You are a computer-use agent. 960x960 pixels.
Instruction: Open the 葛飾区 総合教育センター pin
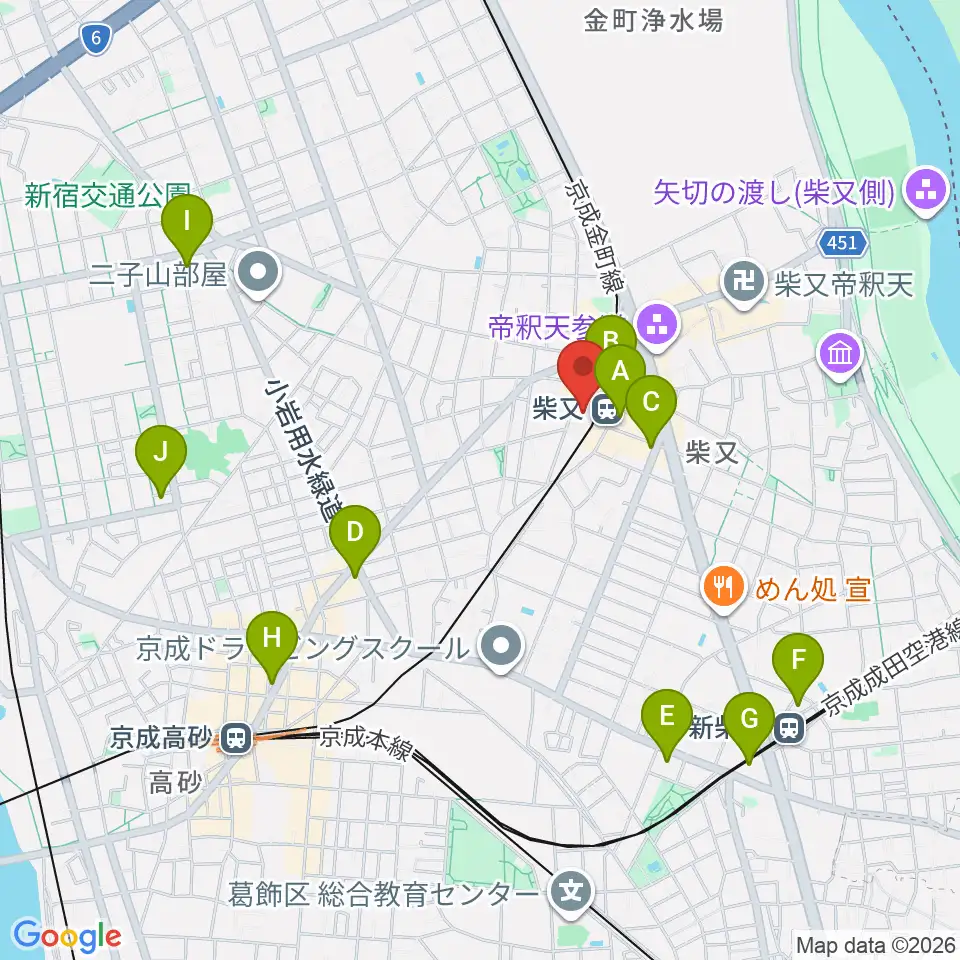pos(571,894)
